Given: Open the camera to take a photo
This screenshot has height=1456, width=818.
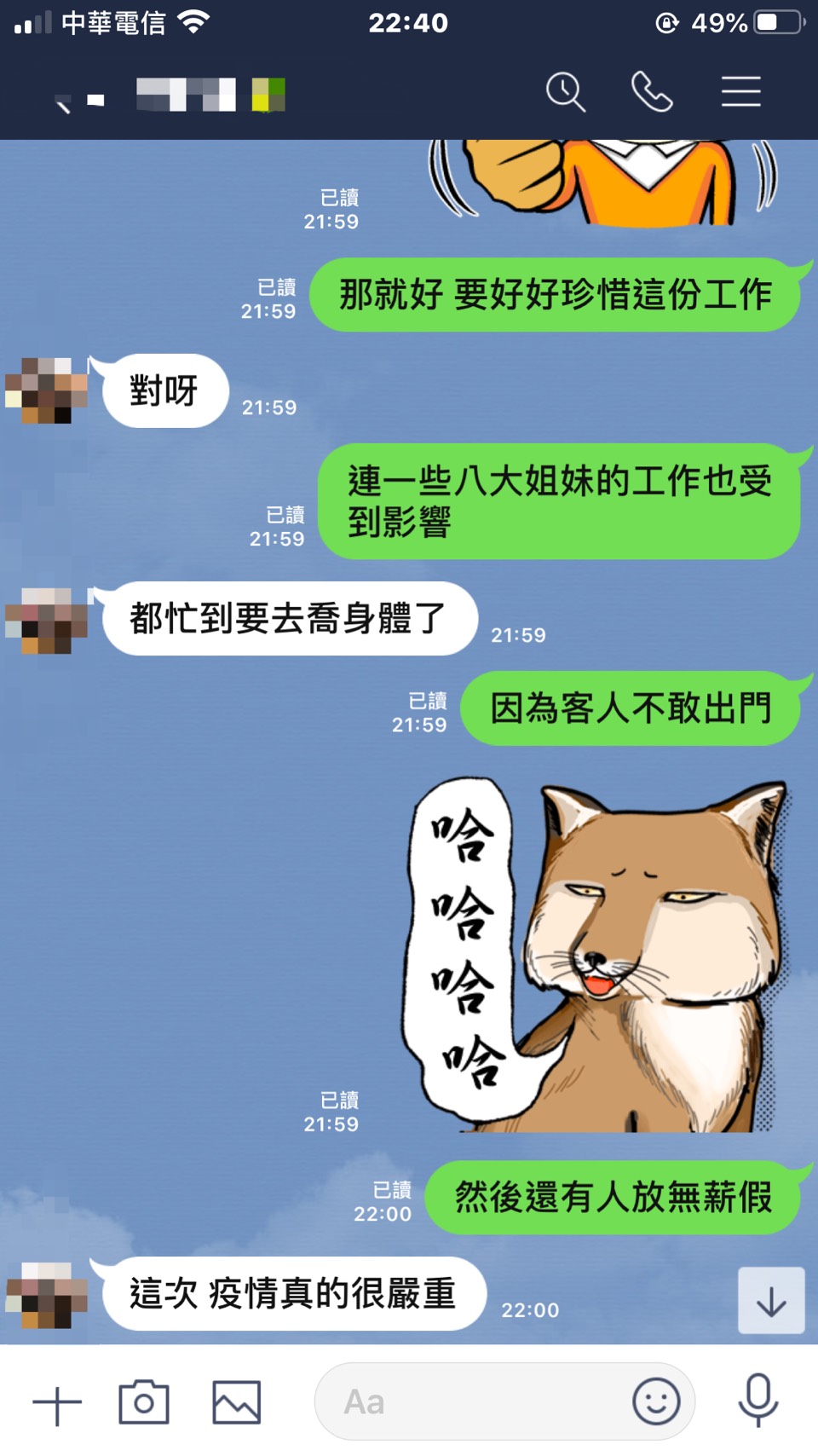Looking at the screenshot, I should click(x=144, y=1402).
